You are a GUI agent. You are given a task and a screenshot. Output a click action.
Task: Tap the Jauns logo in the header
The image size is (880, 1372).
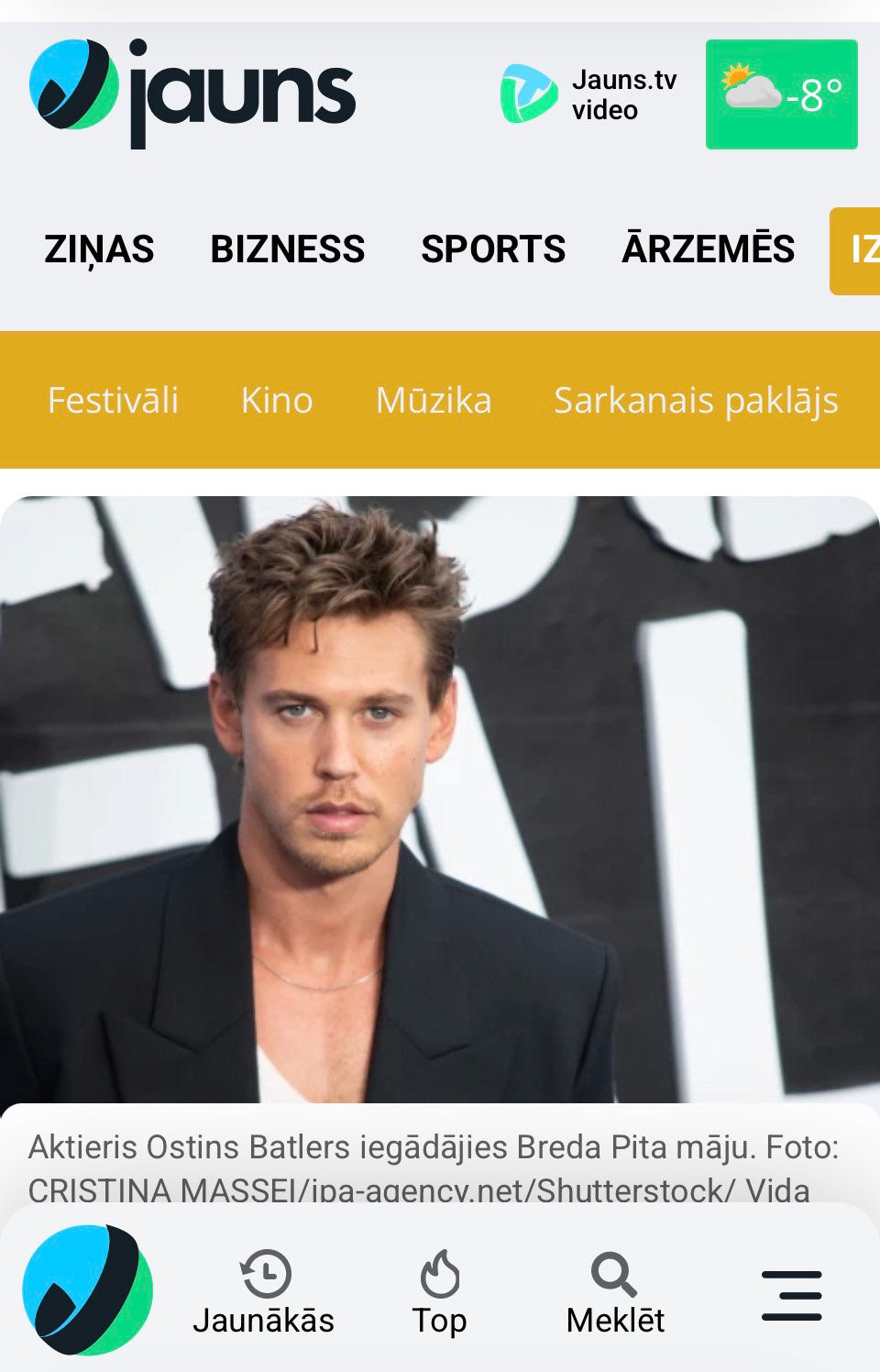coord(192,94)
